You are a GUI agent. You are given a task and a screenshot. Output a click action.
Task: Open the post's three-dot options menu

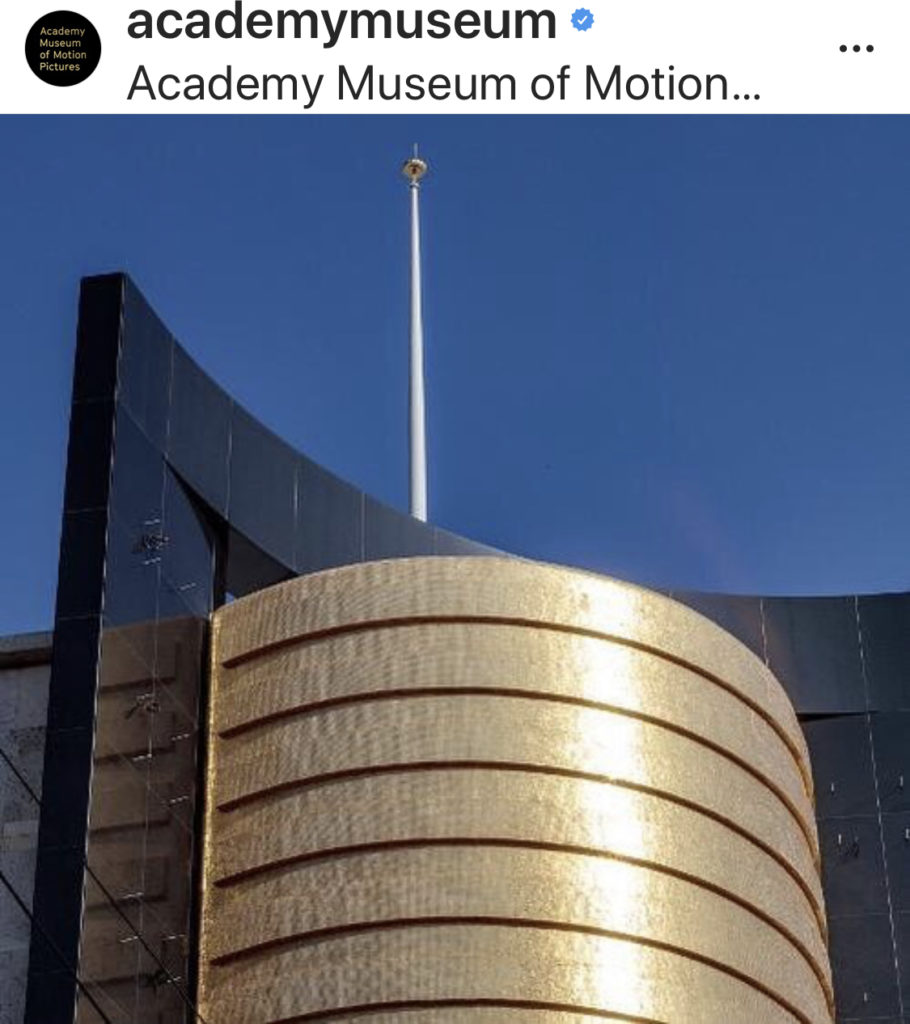856,50
